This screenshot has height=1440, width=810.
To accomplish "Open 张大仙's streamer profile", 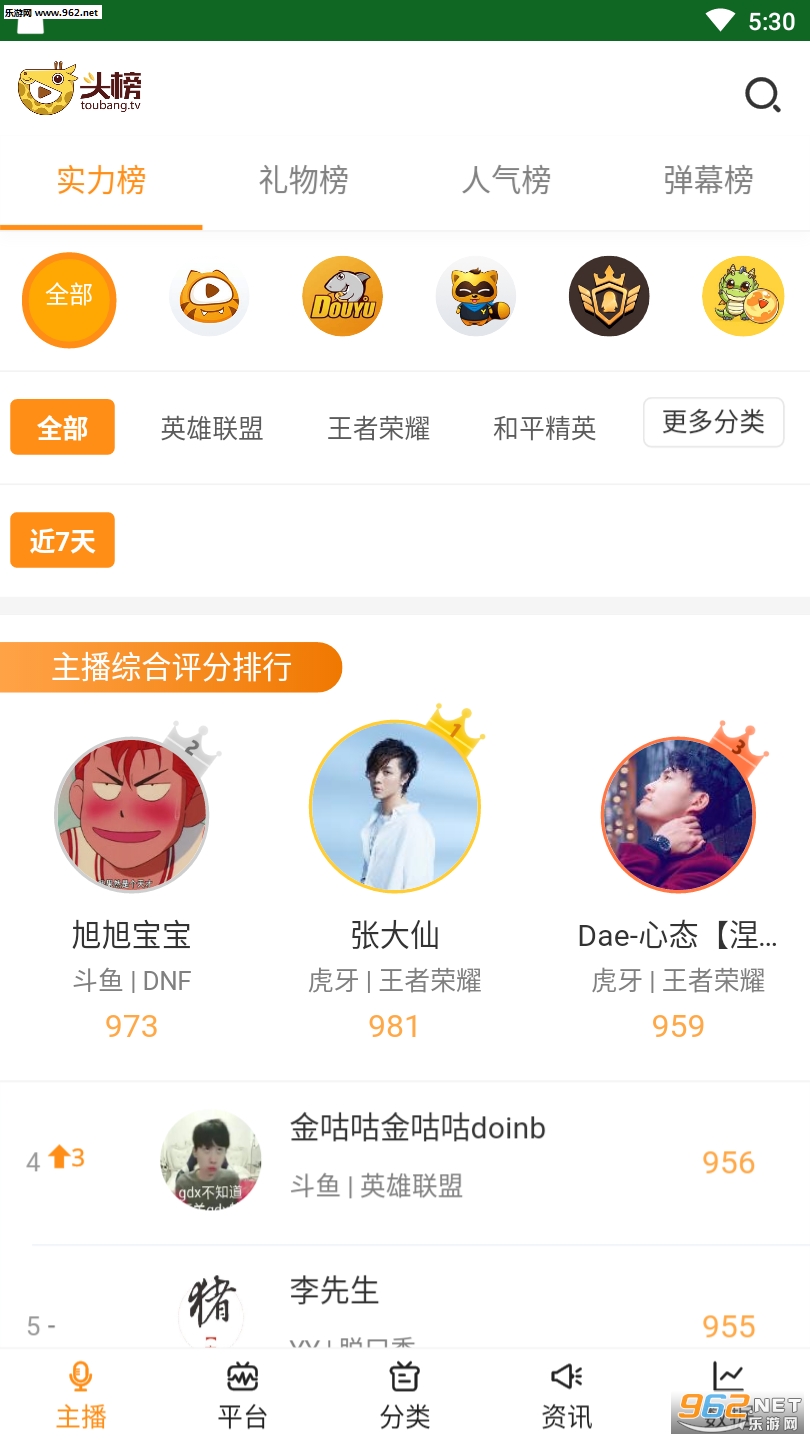I will pyautogui.click(x=395, y=806).
